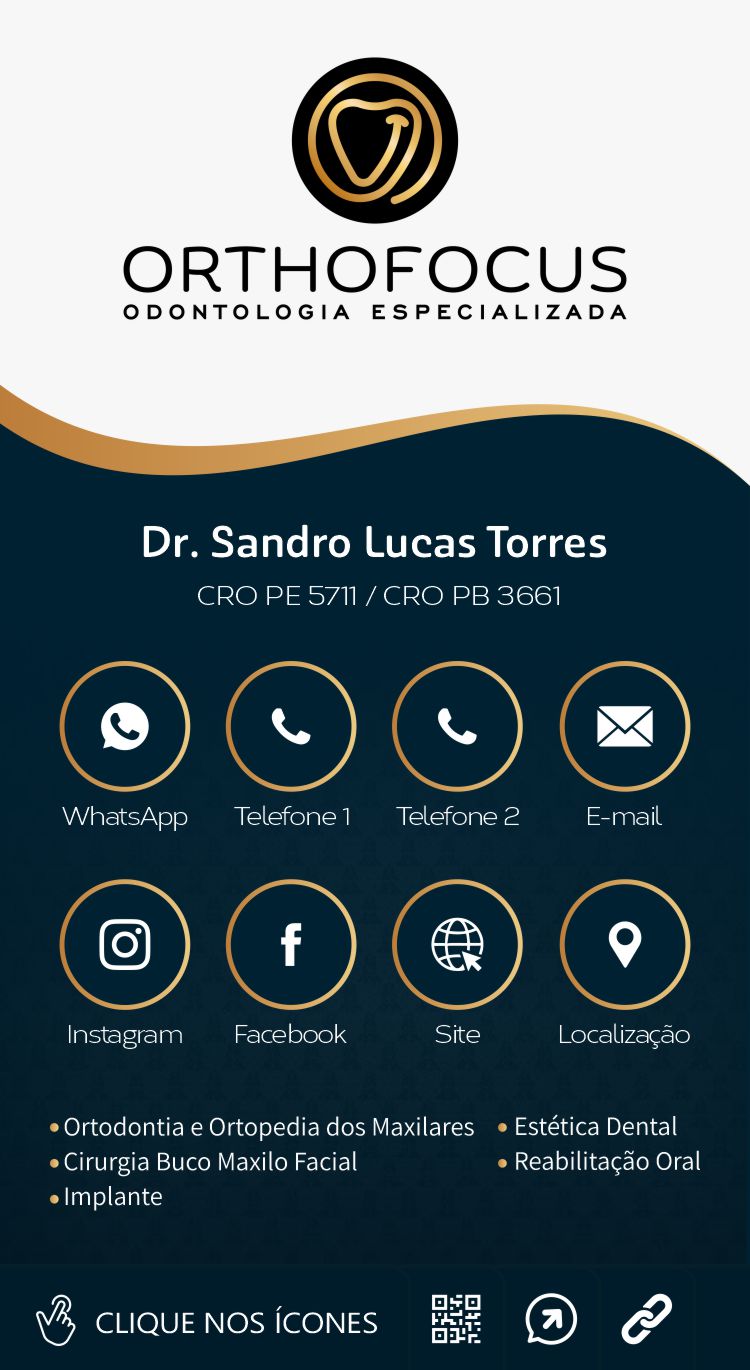The width and height of the screenshot is (750, 1370).
Task: Click the Dr. Sandro Lucas Torres name
Action: click(x=374, y=543)
